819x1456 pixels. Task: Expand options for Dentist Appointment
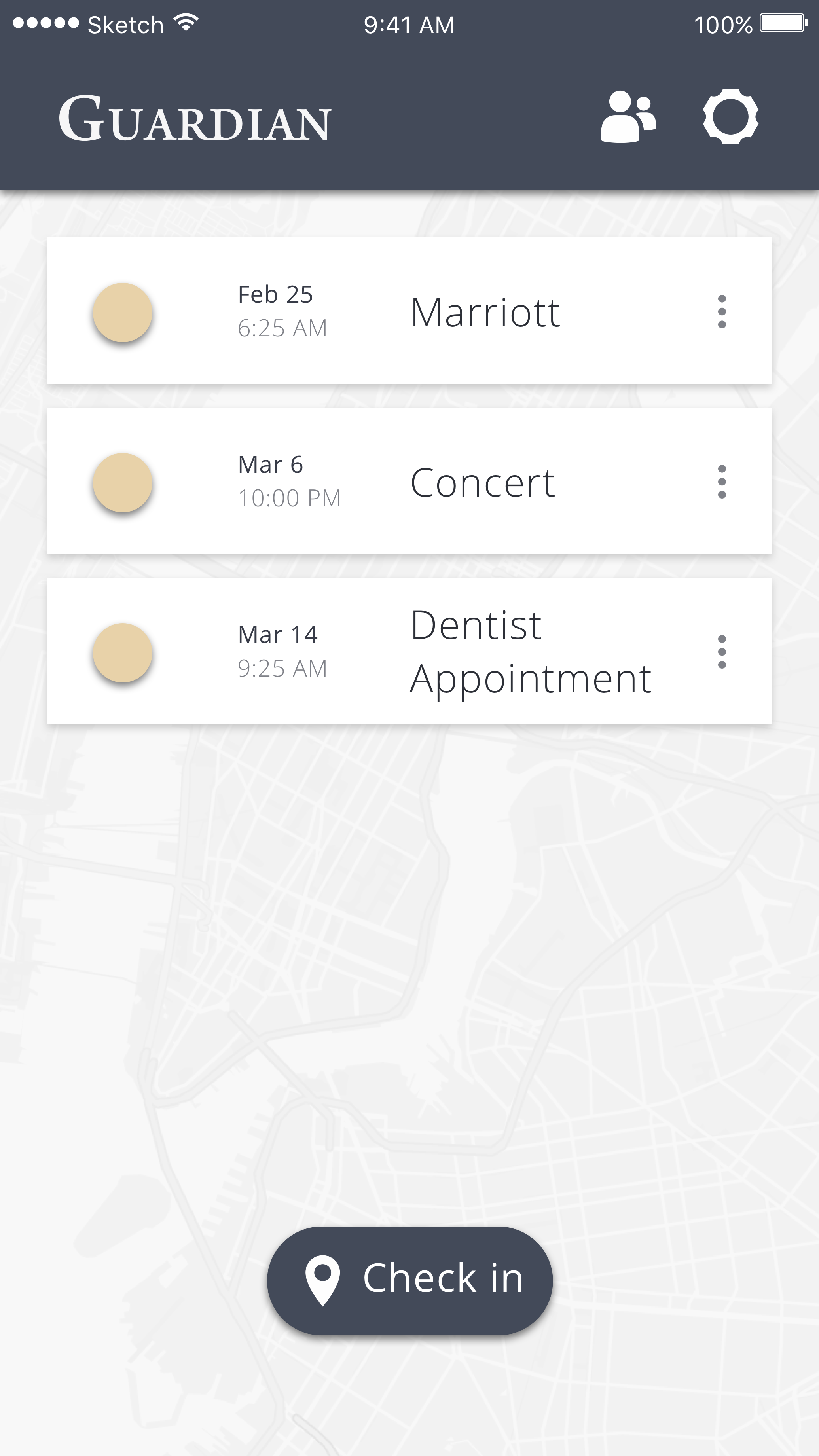721,652
